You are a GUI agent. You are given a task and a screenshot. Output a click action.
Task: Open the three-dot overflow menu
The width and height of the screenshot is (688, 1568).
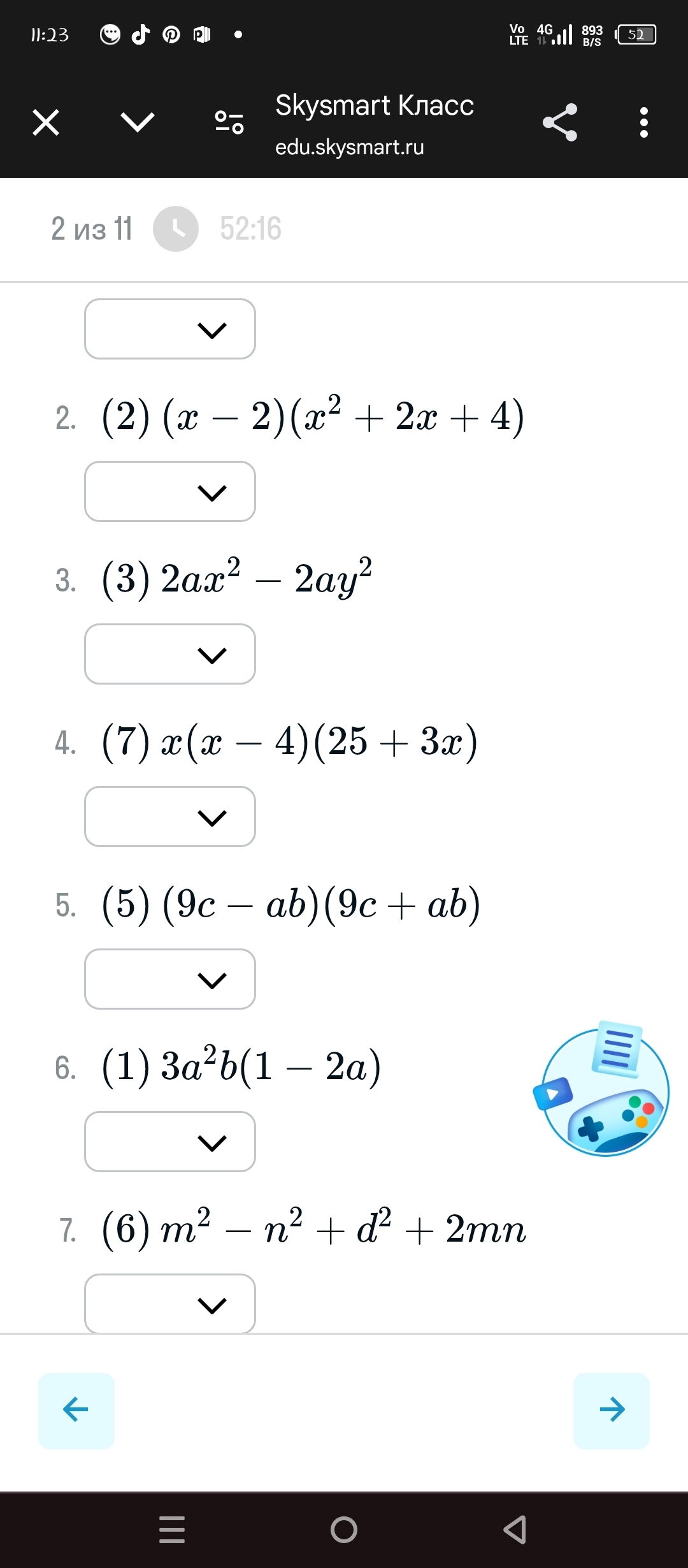click(644, 122)
